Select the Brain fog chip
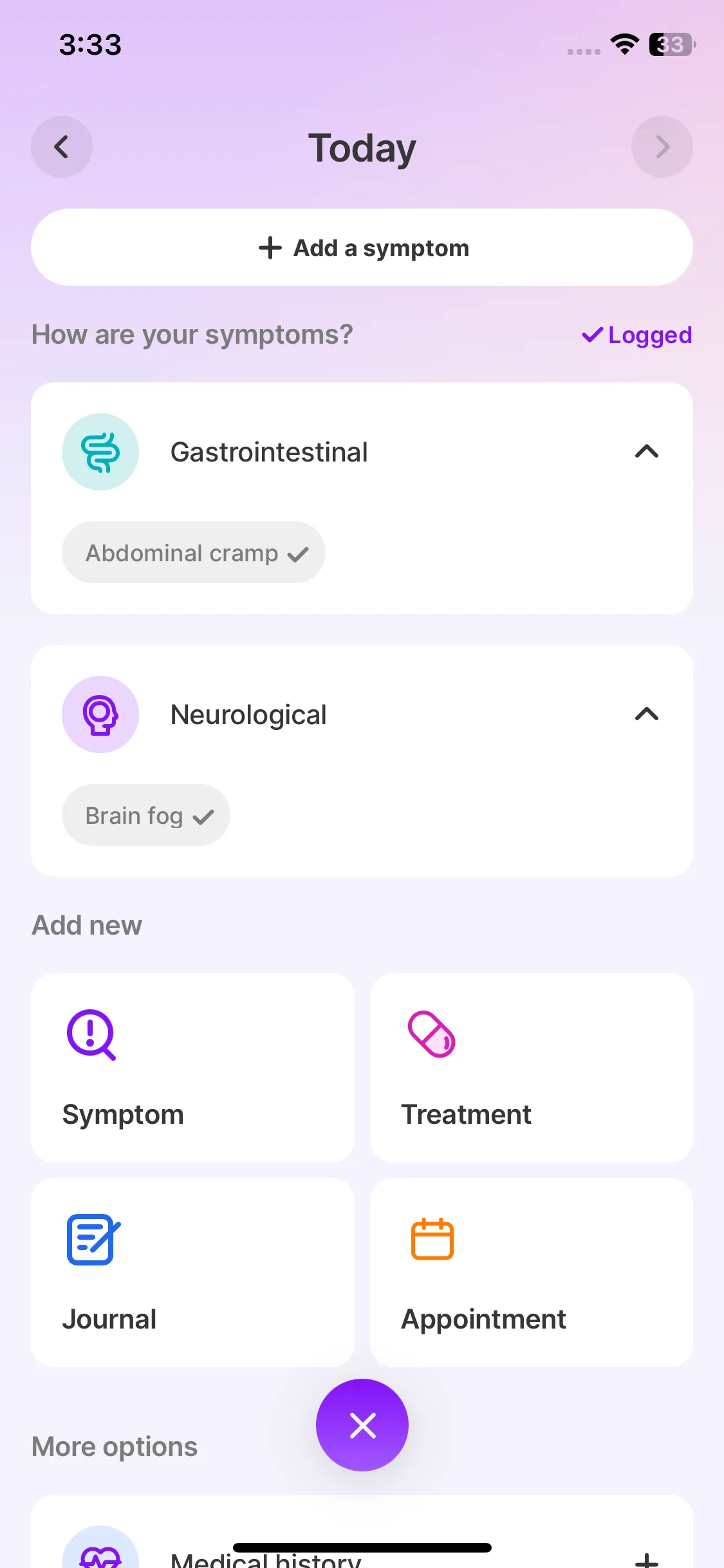The height and width of the screenshot is (1568, 724). pos(146,815)
